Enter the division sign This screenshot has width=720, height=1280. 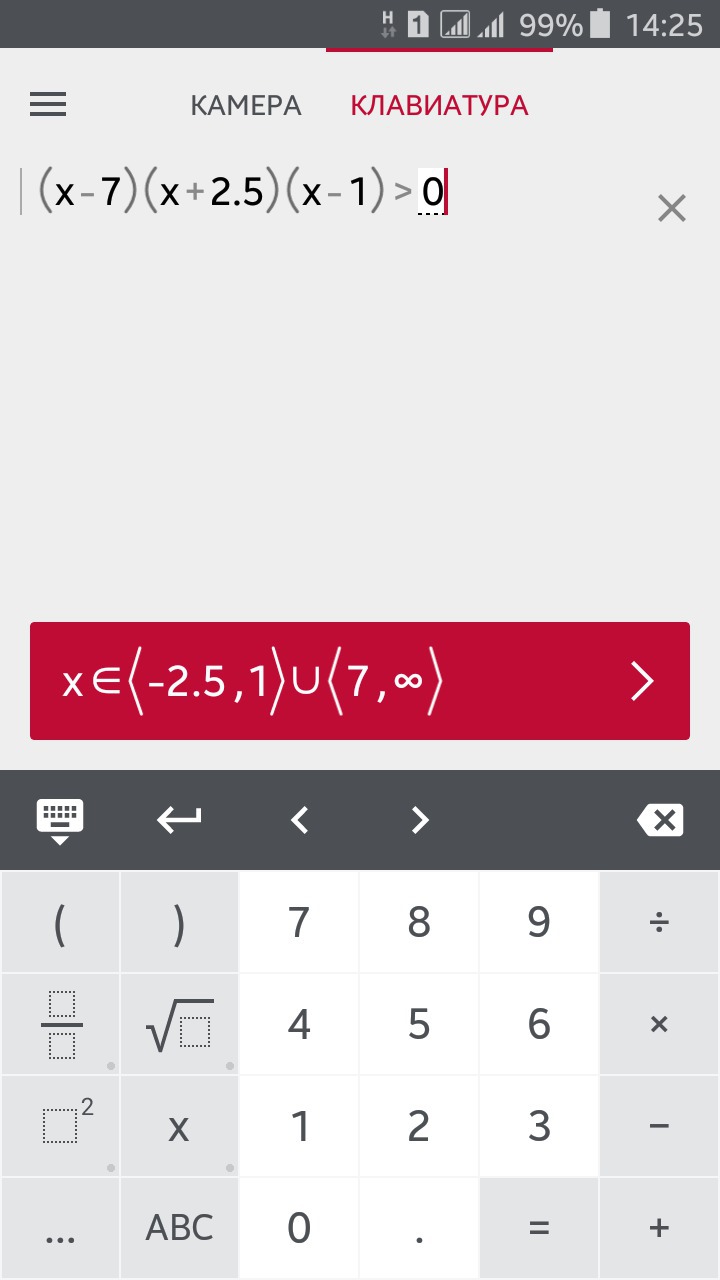coord(659,923)
